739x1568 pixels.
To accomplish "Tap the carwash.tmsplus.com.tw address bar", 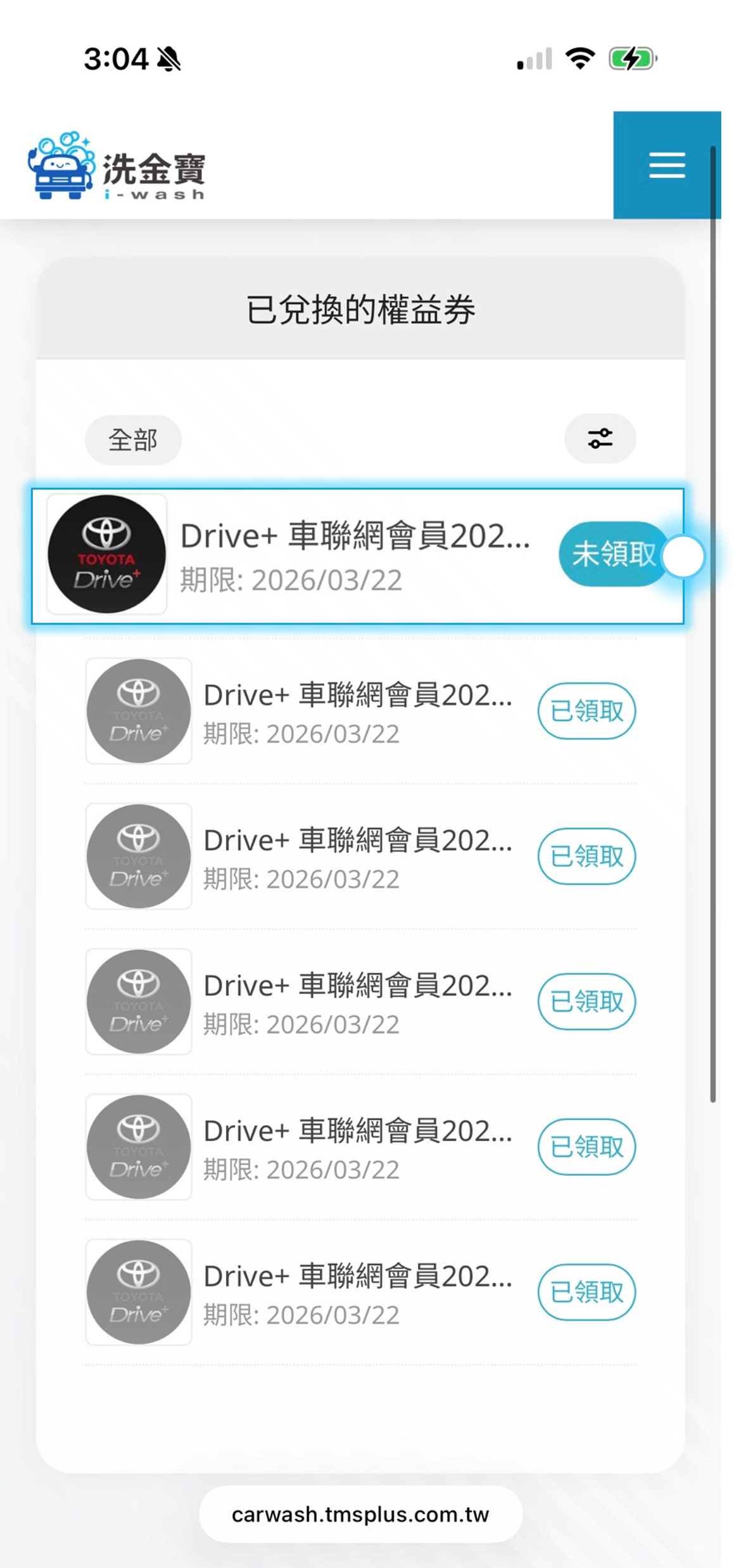I will 360,1514.
